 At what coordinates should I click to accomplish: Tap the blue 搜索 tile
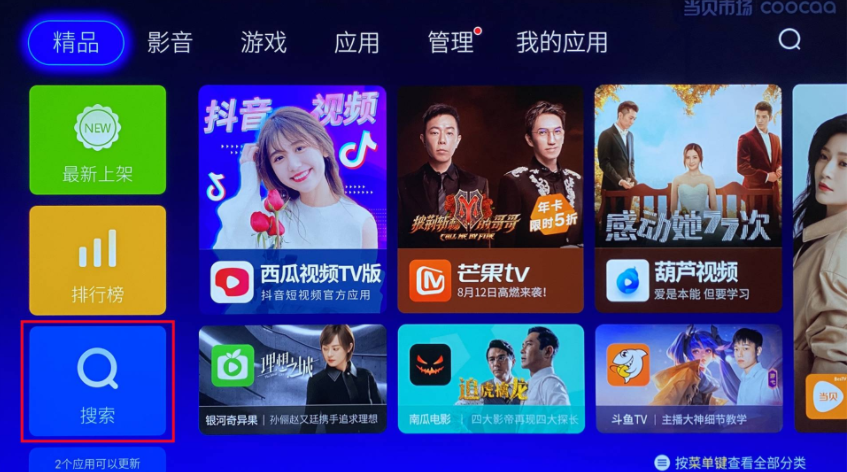click(97, 381)
